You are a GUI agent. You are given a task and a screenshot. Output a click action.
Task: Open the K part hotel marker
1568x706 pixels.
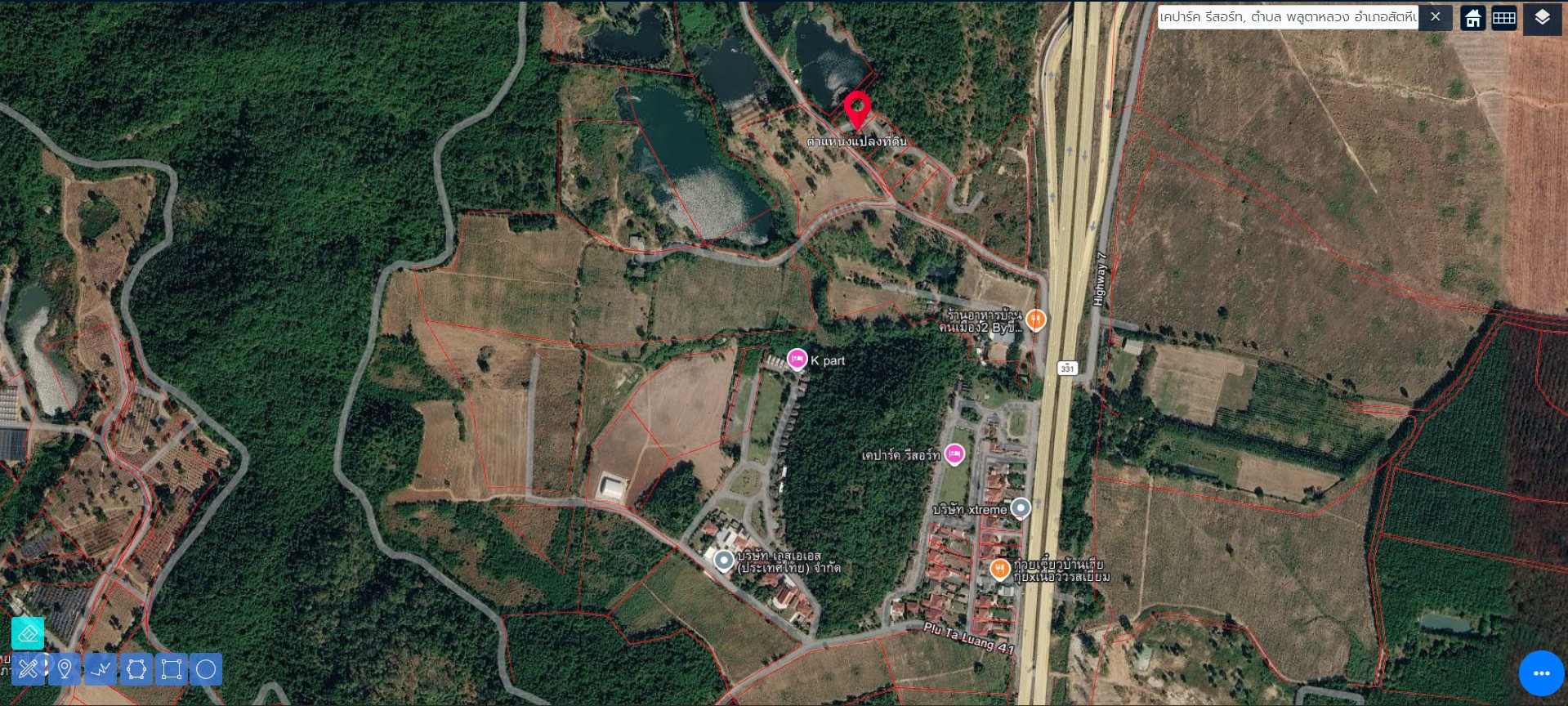[x=797, y=359]
